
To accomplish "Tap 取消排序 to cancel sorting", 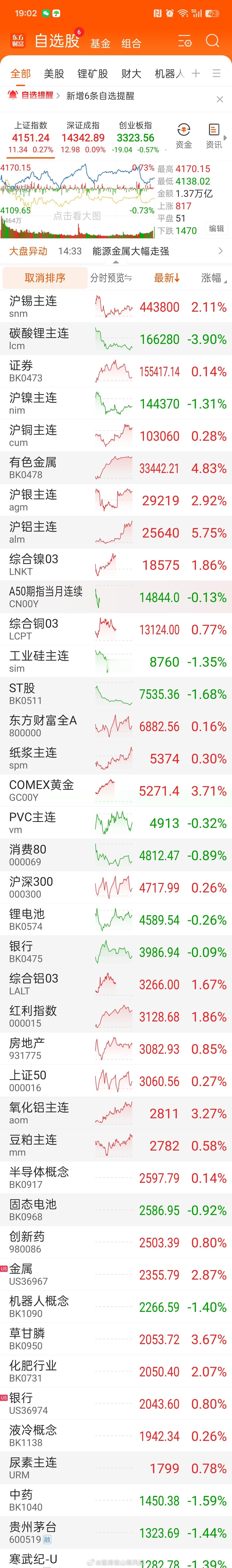I will coord(45,277).
